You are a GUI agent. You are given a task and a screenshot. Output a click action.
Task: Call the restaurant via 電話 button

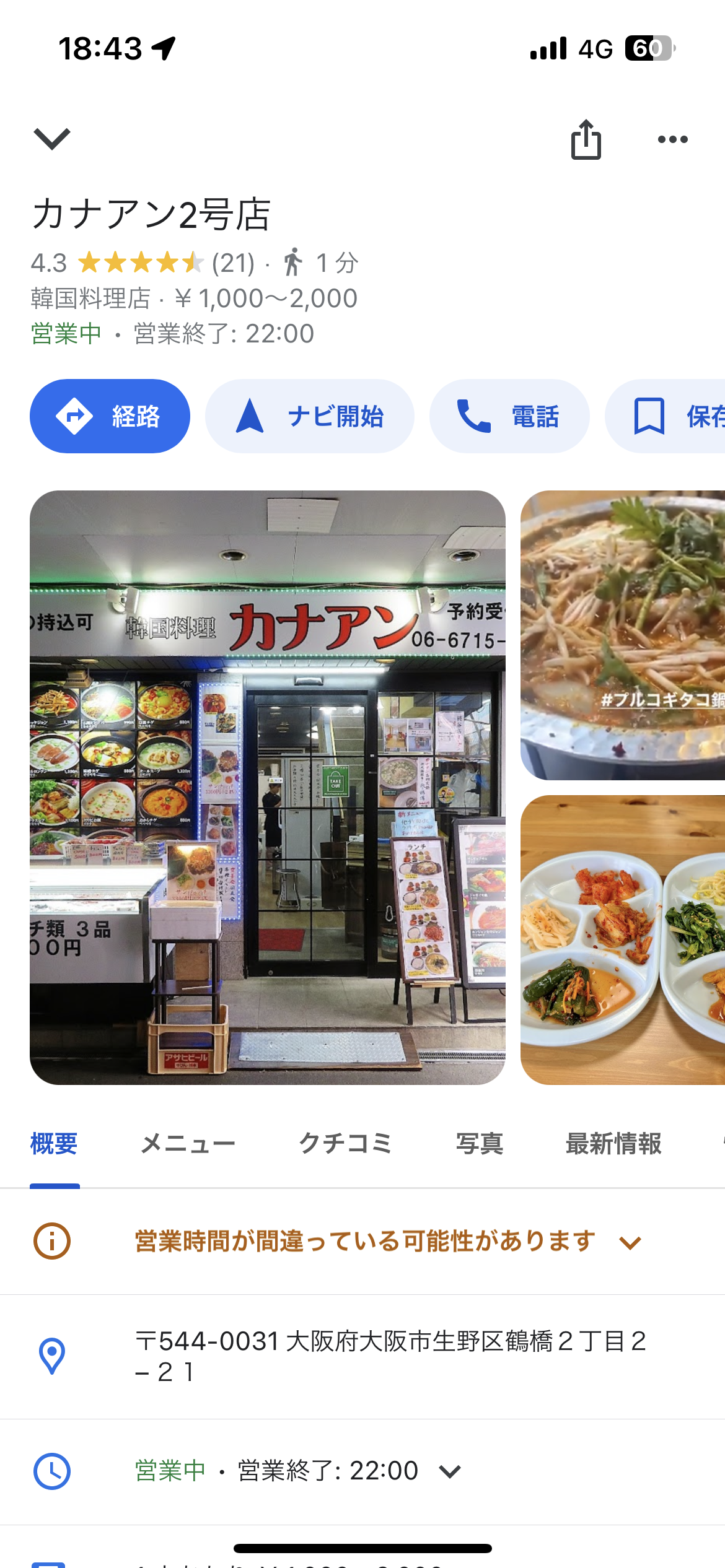point(509,416)
